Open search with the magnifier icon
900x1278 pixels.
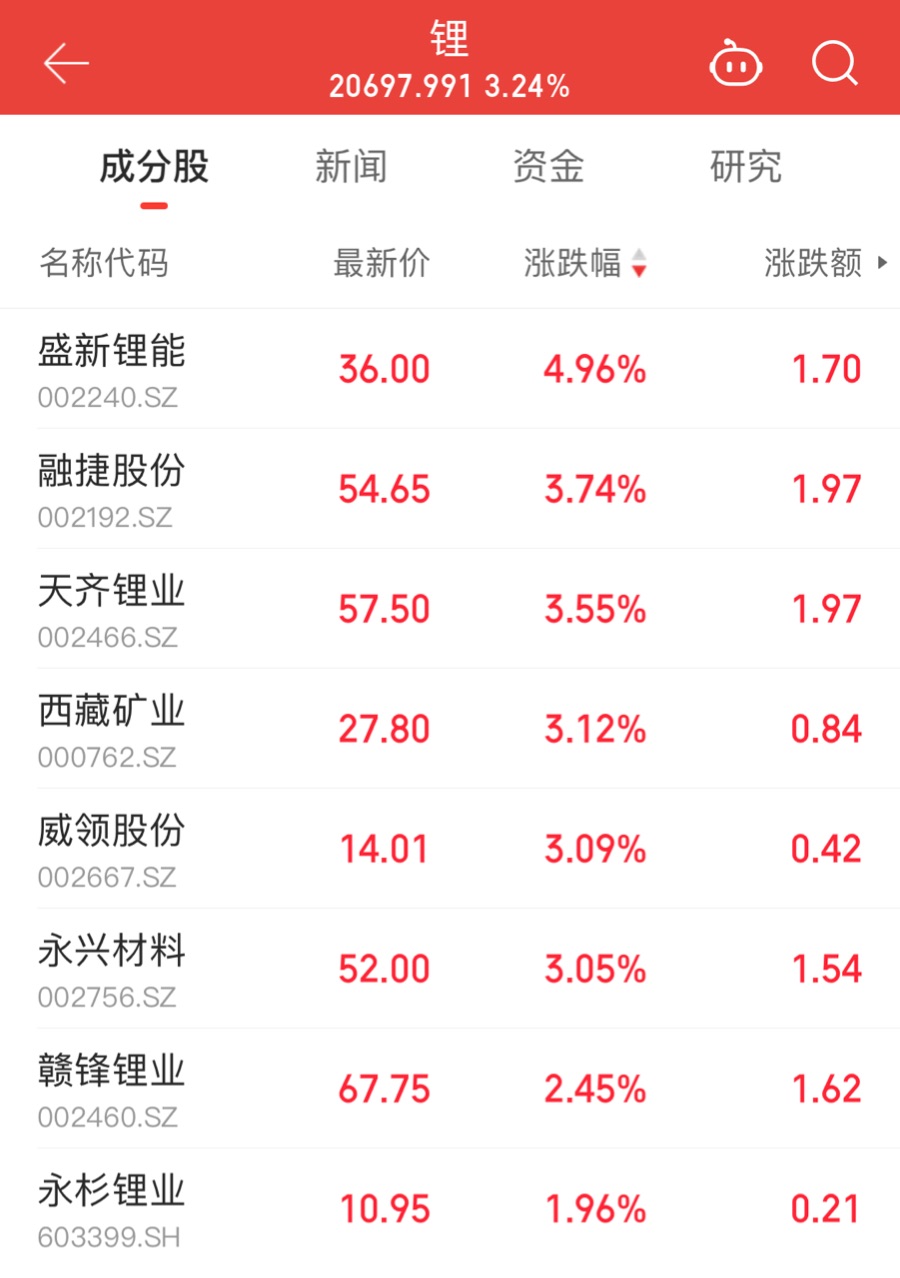[x=834, y=64]
